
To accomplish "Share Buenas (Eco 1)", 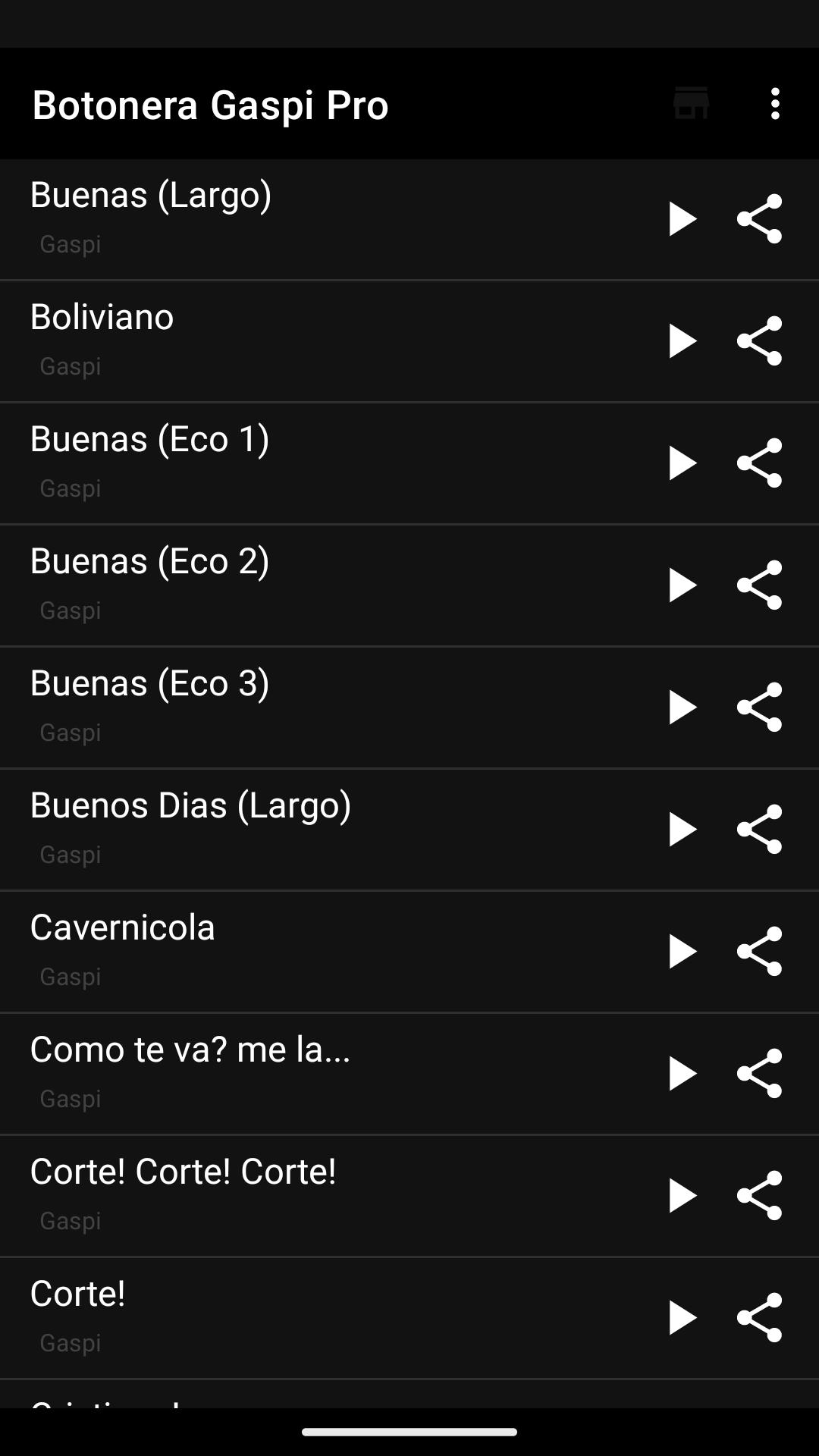I will (759, 463).
